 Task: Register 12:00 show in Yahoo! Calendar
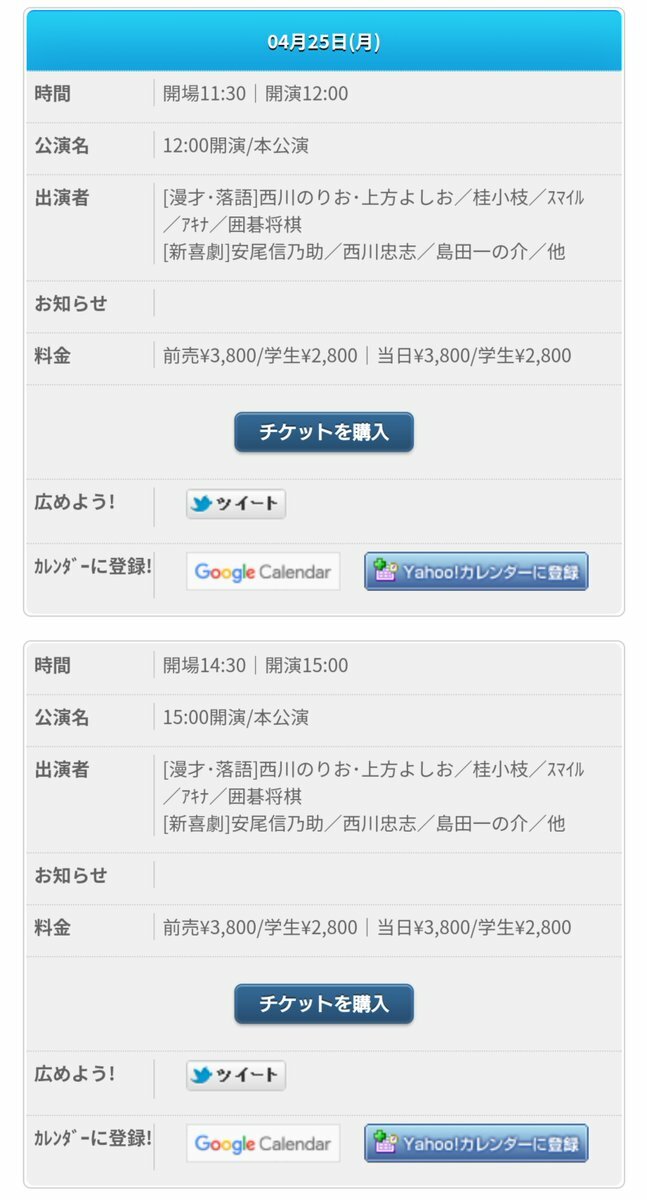point(476,572)
